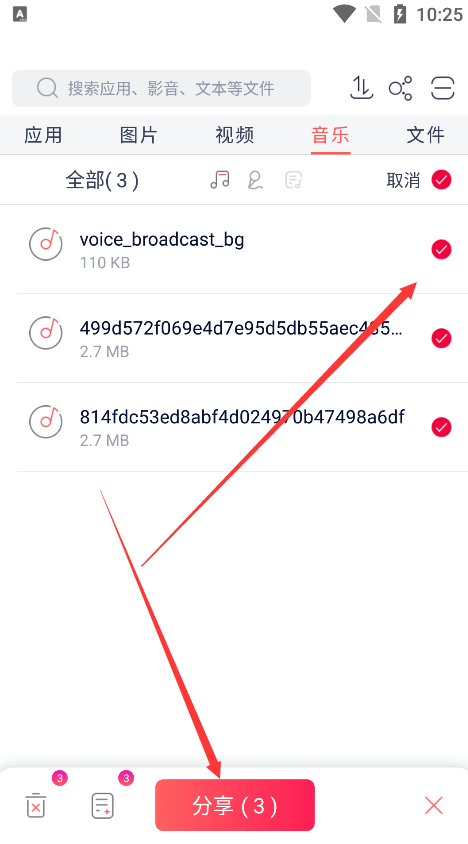Deselect the 499d572f069e file checkbox
Screen dimensions: 468x844
(441, 339)
